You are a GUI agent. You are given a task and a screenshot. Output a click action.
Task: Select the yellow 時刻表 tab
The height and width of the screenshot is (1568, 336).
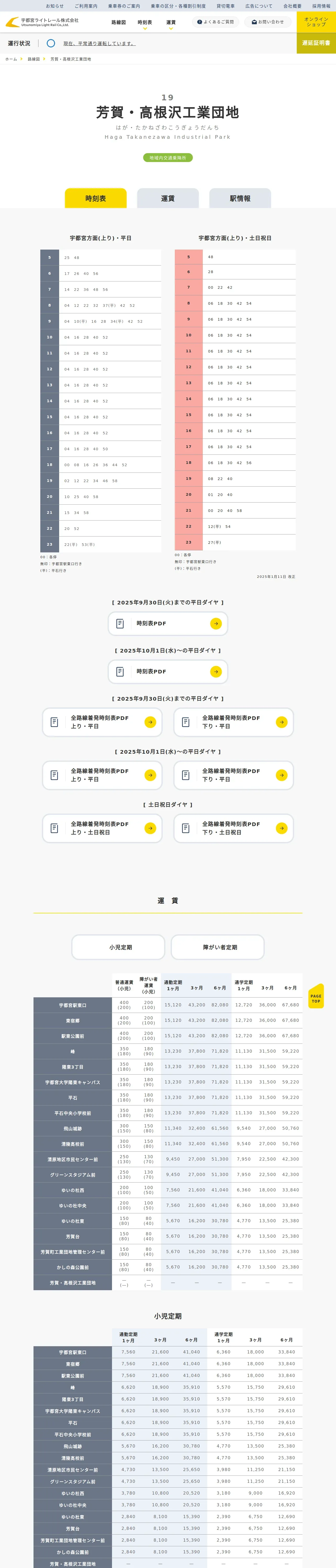pyautogui.click(x=96, y=198)
